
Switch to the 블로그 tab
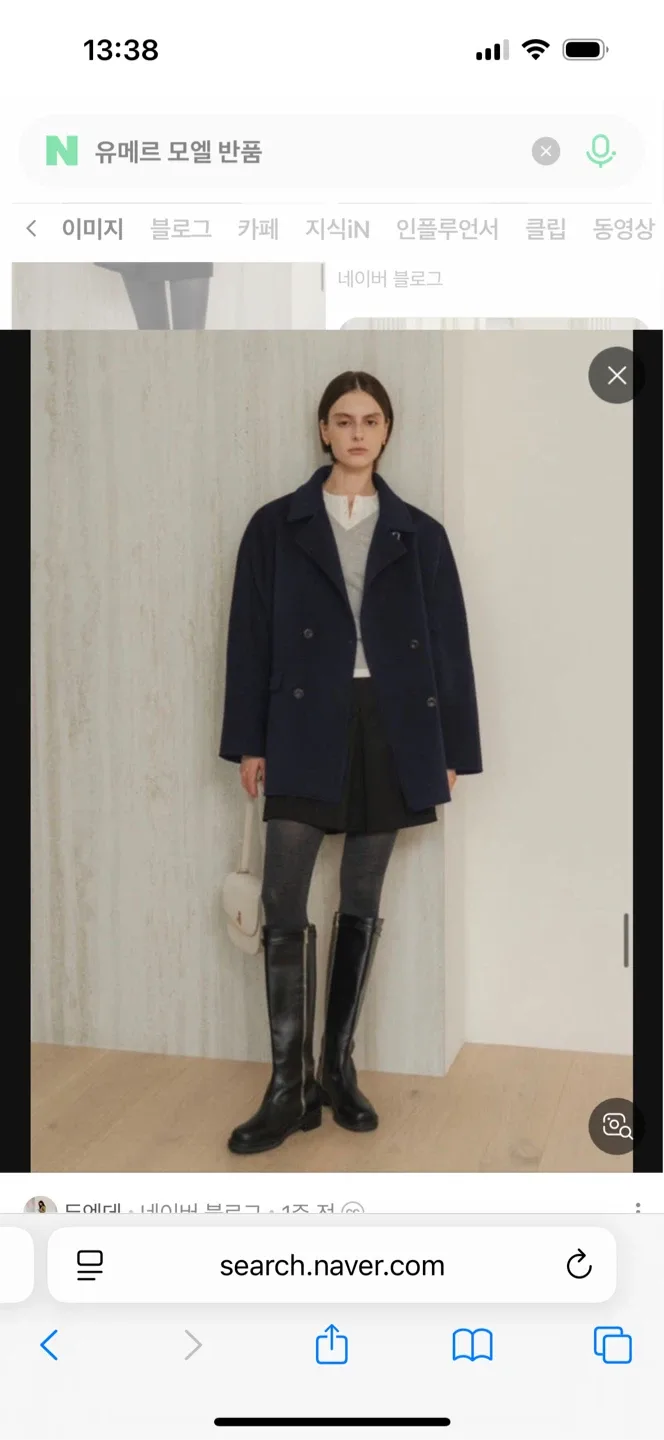(x=181, y=229)
